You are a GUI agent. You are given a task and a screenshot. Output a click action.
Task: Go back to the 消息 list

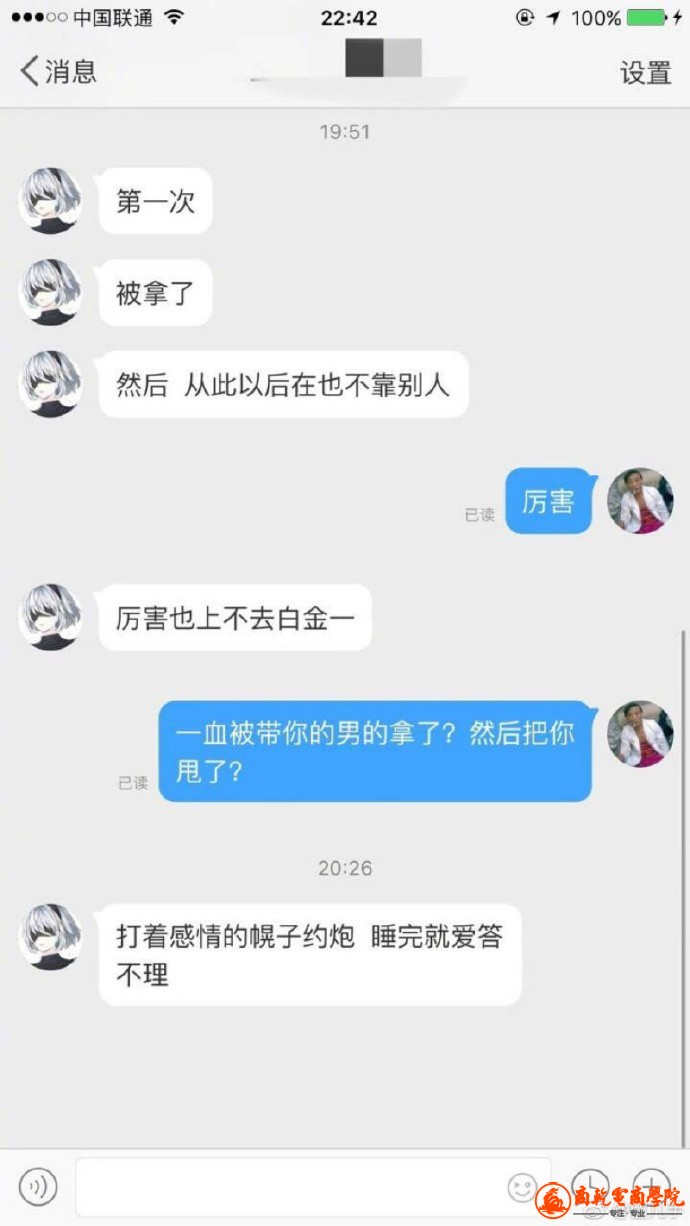pos(58,71)
